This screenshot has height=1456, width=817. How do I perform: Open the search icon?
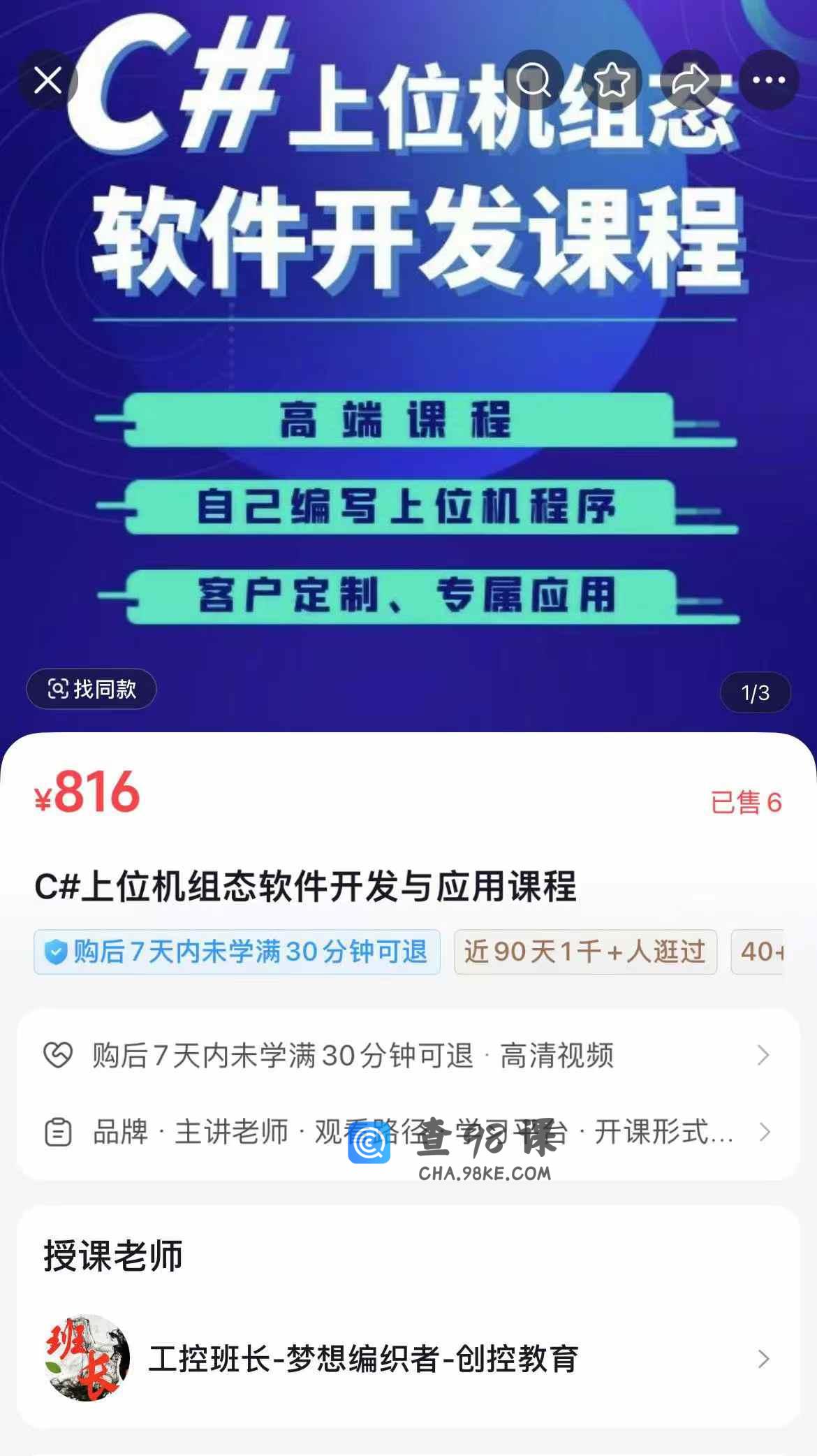533,80
